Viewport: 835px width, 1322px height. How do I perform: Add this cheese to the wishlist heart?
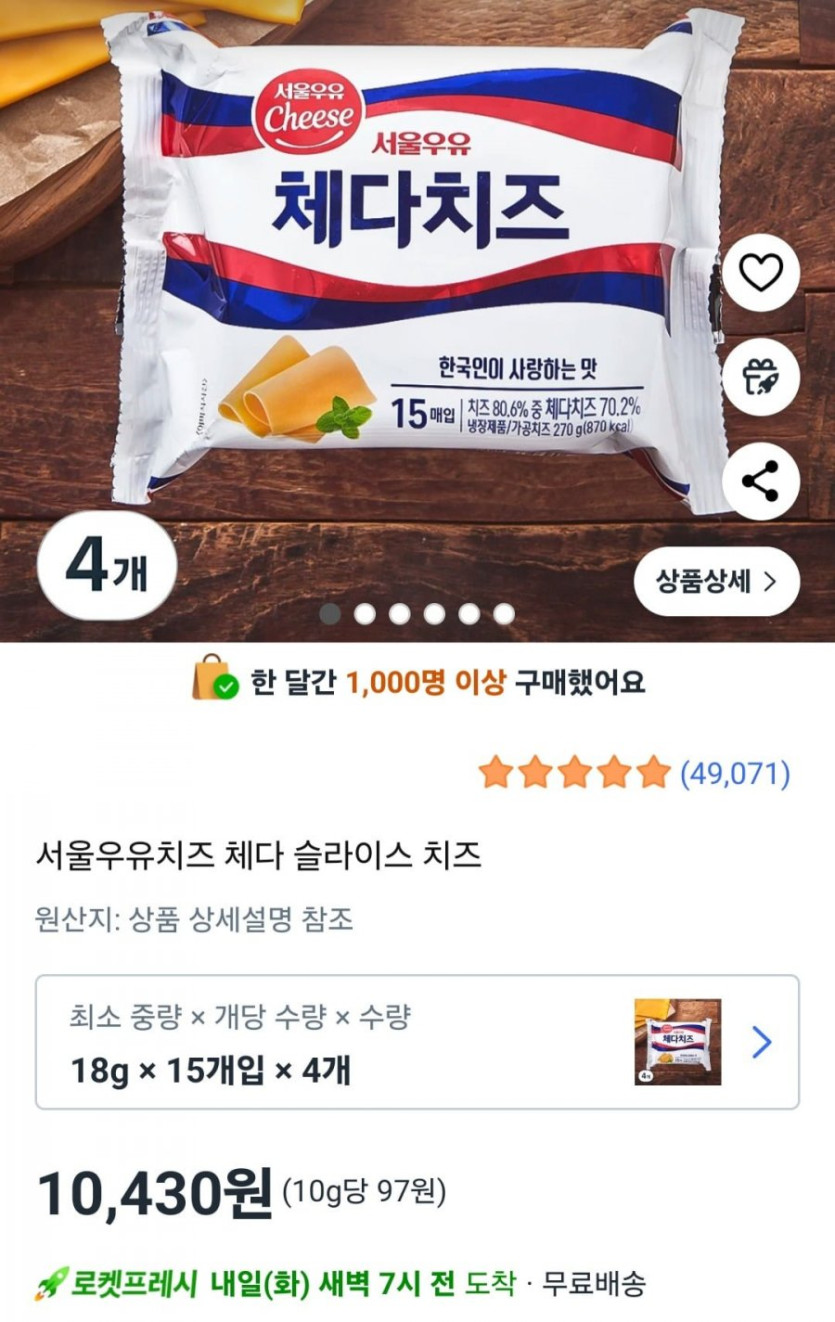[x=760, y=273]
